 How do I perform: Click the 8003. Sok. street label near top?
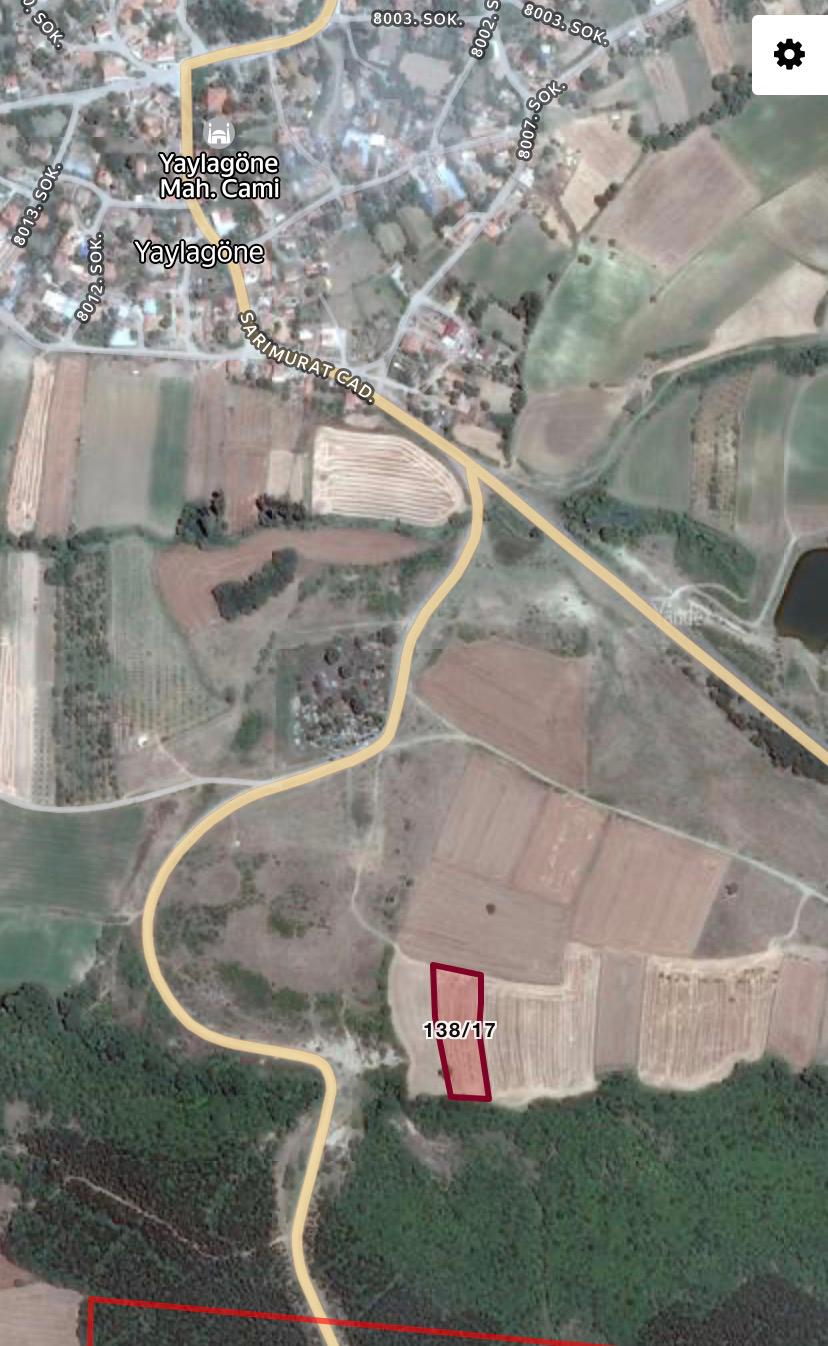[416, 19]
